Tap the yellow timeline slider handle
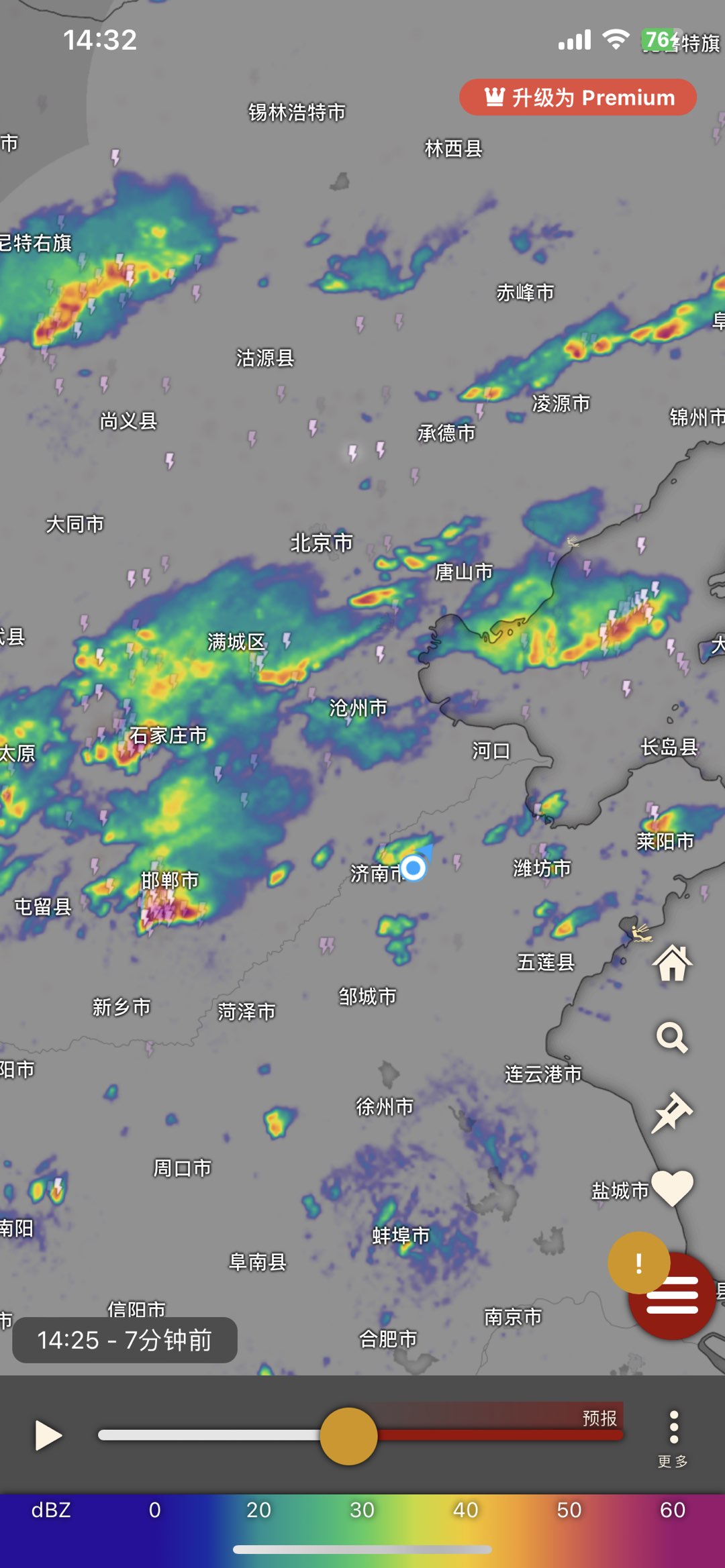 click(348, 1436)
